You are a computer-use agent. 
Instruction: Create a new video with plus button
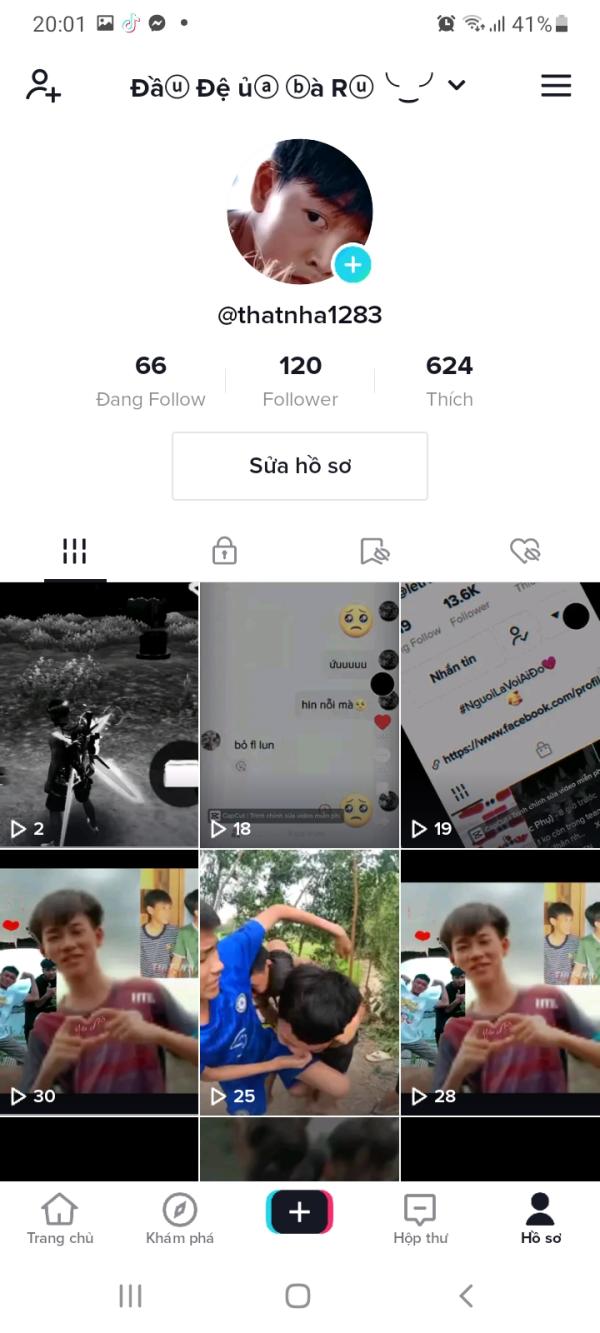(x=299, y=1212)
